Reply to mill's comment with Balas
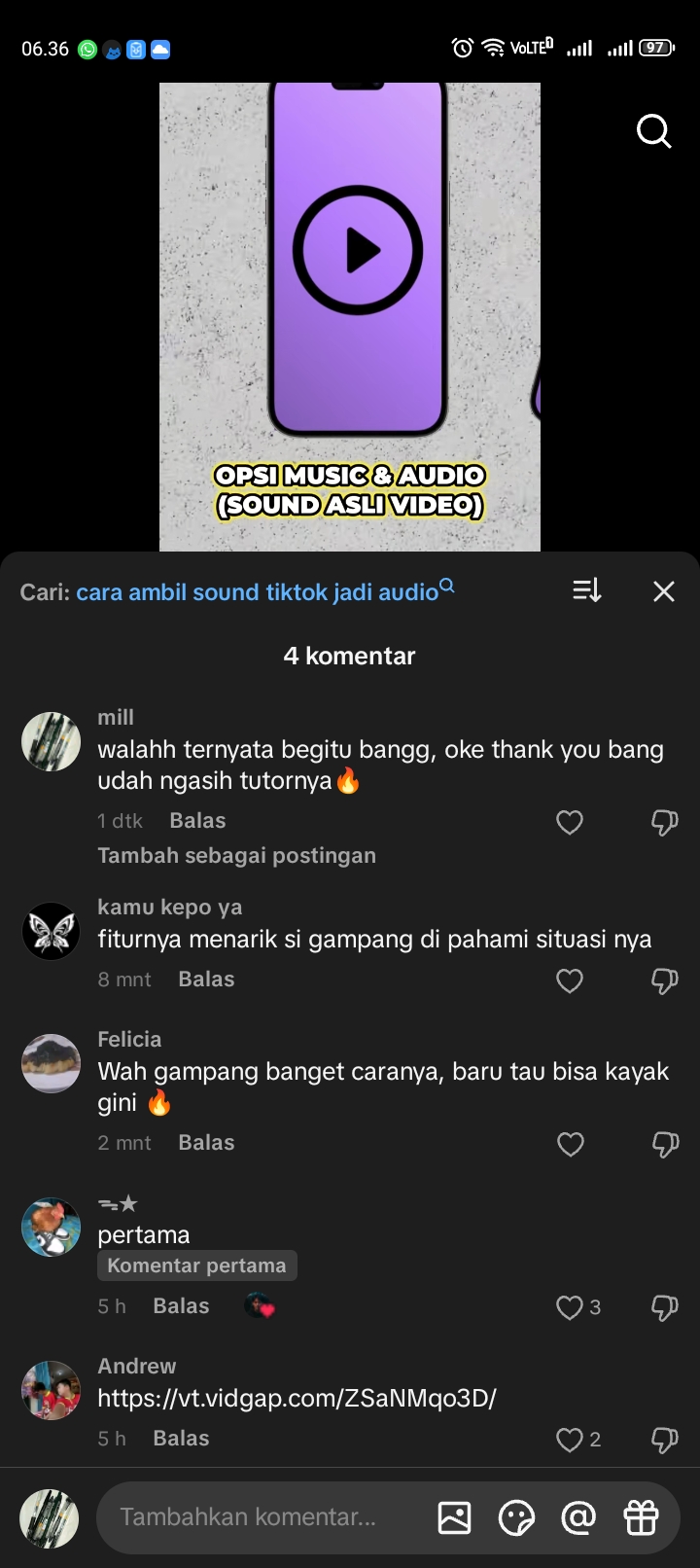Image resolution: width=700 pixels, height=1568 pixels. click(x=197, y=821)
